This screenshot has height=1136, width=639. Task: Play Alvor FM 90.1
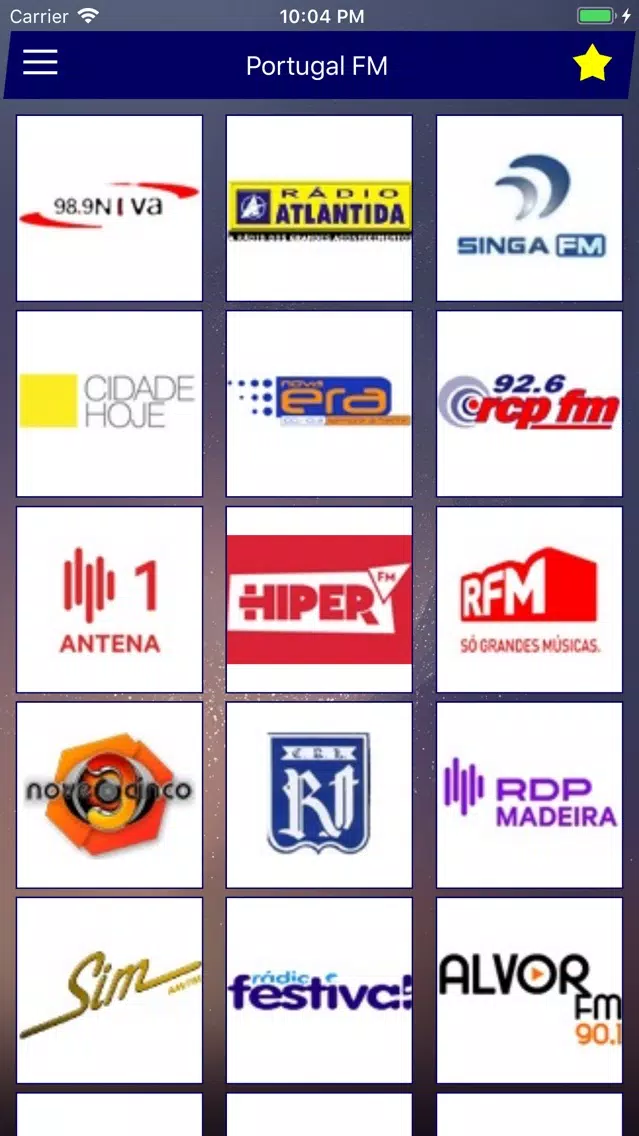(530, 990)
